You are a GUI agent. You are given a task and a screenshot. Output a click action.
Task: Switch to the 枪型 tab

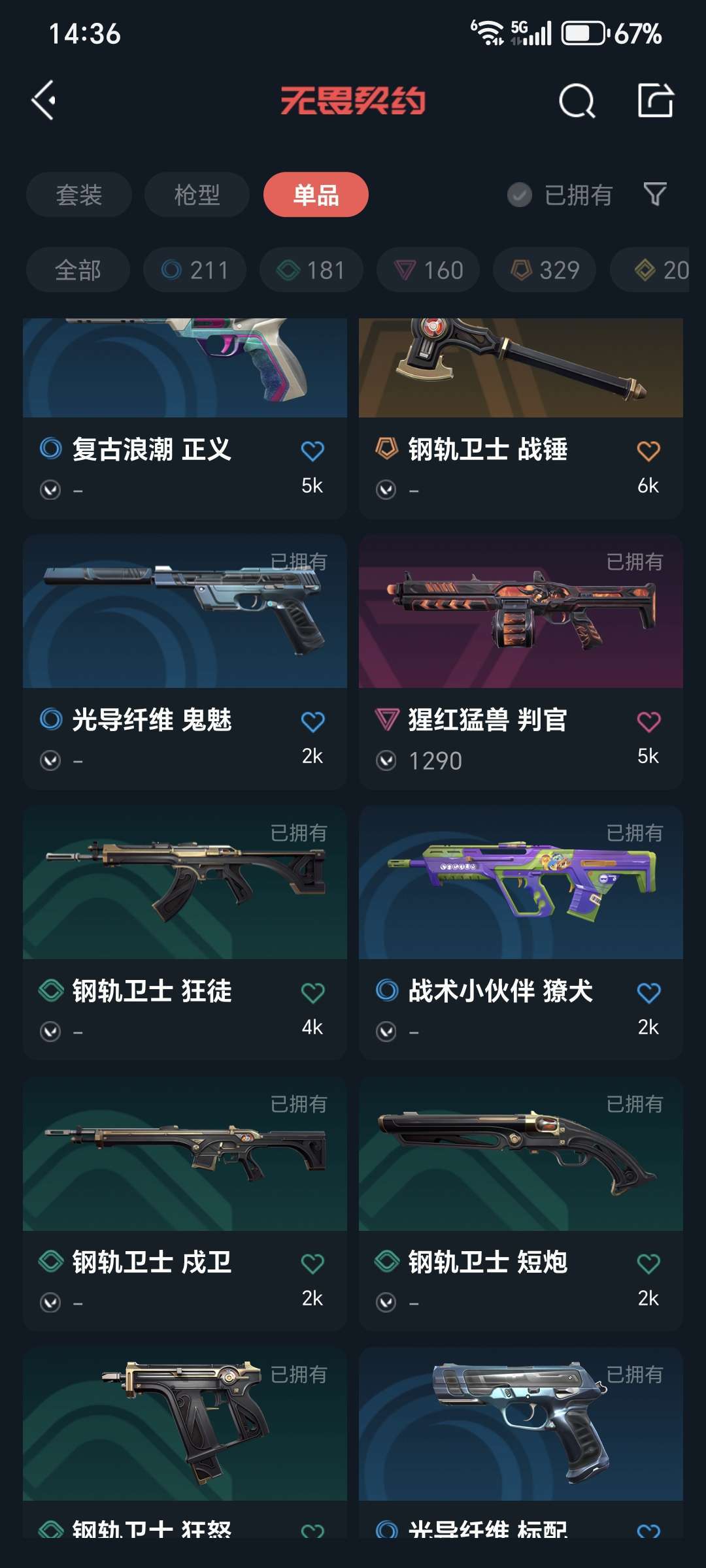tap(197, 195)
